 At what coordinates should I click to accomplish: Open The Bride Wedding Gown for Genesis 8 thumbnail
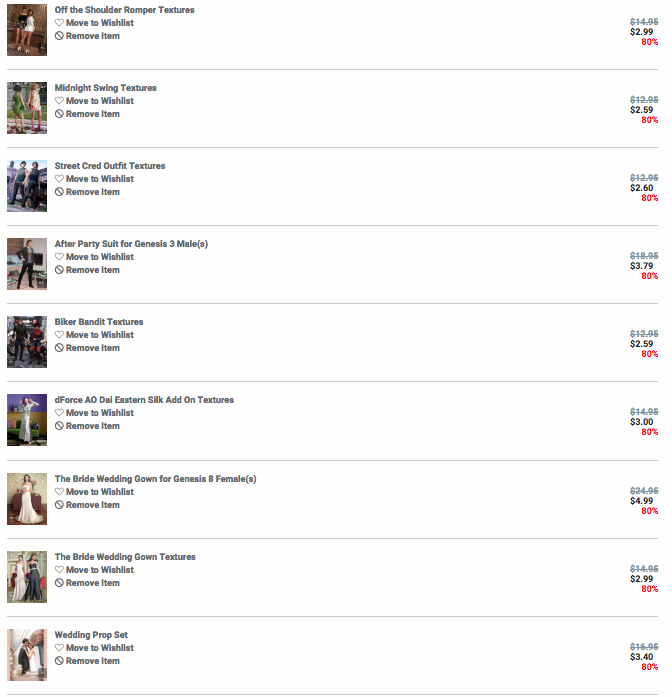click(27, 499)
